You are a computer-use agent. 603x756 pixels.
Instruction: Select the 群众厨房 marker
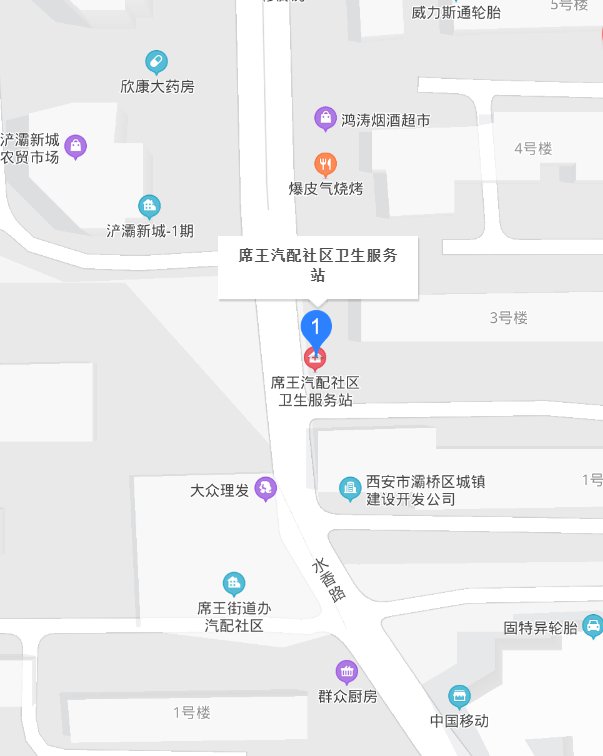tap(347, 672)
